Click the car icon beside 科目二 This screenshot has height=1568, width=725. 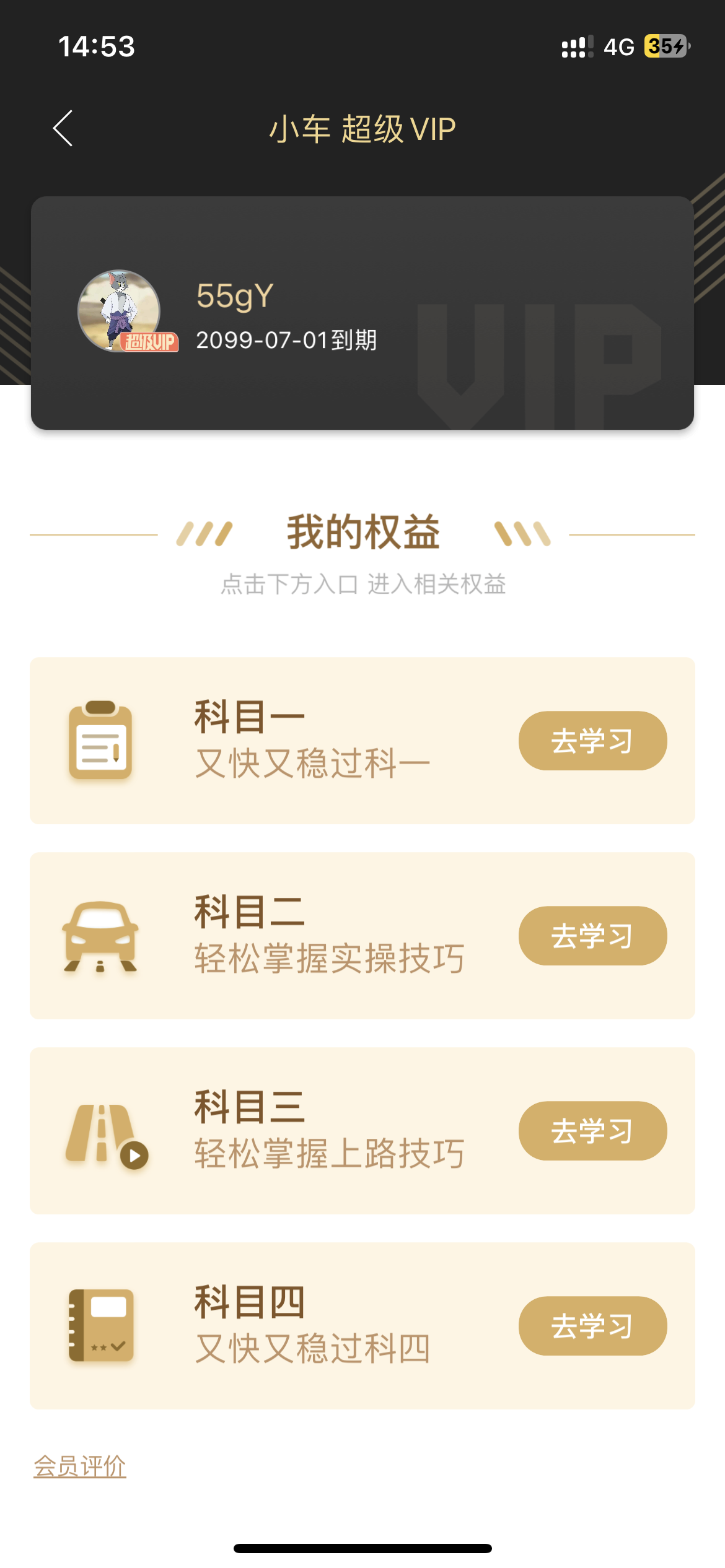tap(101, 936)
